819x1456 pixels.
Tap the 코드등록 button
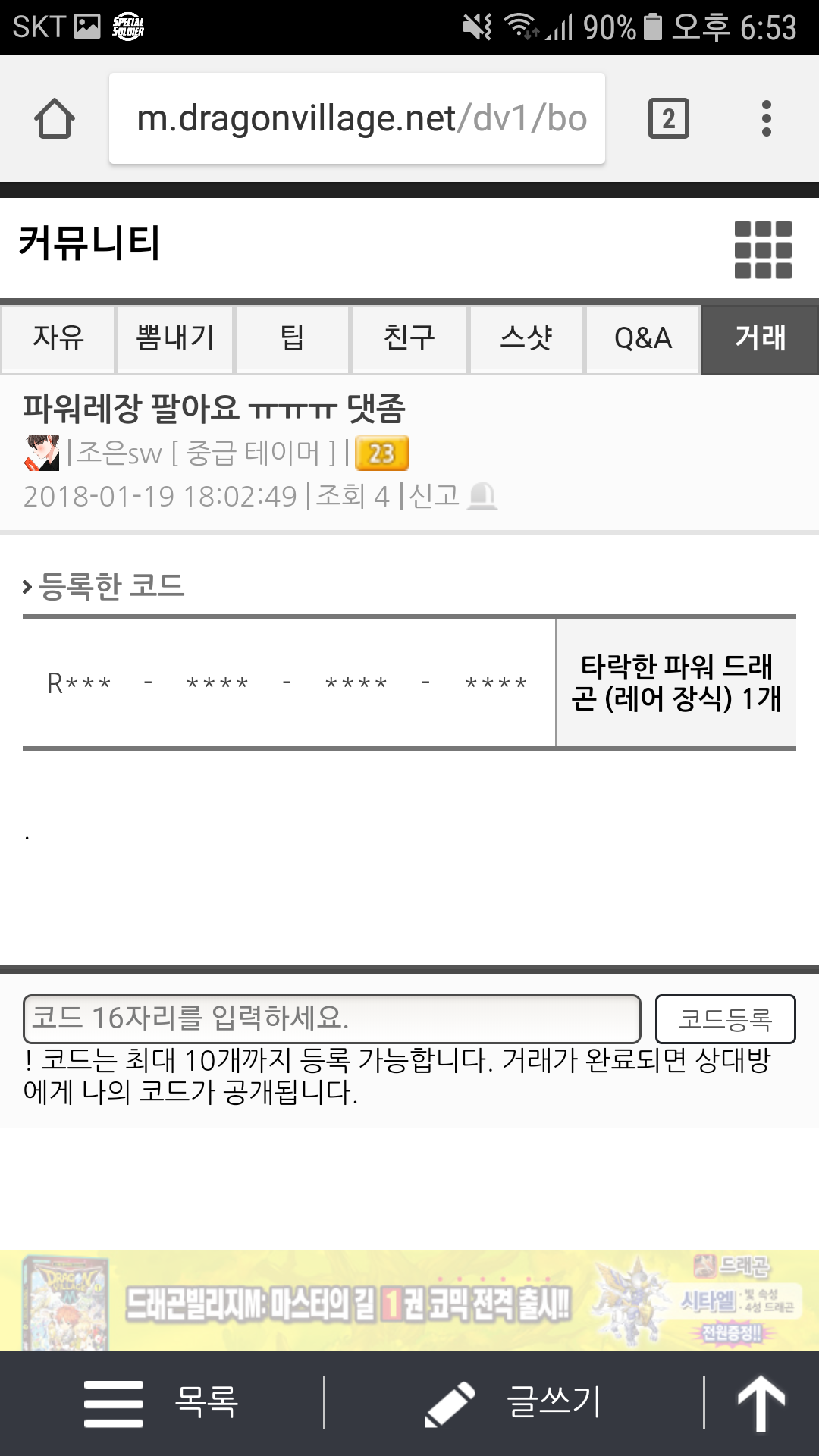(x=725, y=1018)
